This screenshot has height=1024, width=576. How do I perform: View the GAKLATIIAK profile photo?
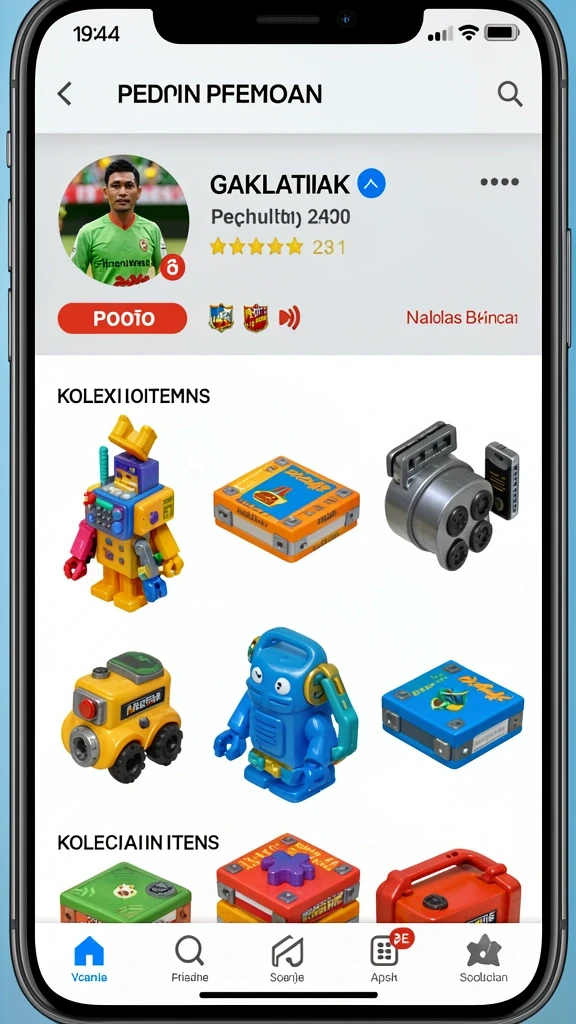[x=124, y=221]
